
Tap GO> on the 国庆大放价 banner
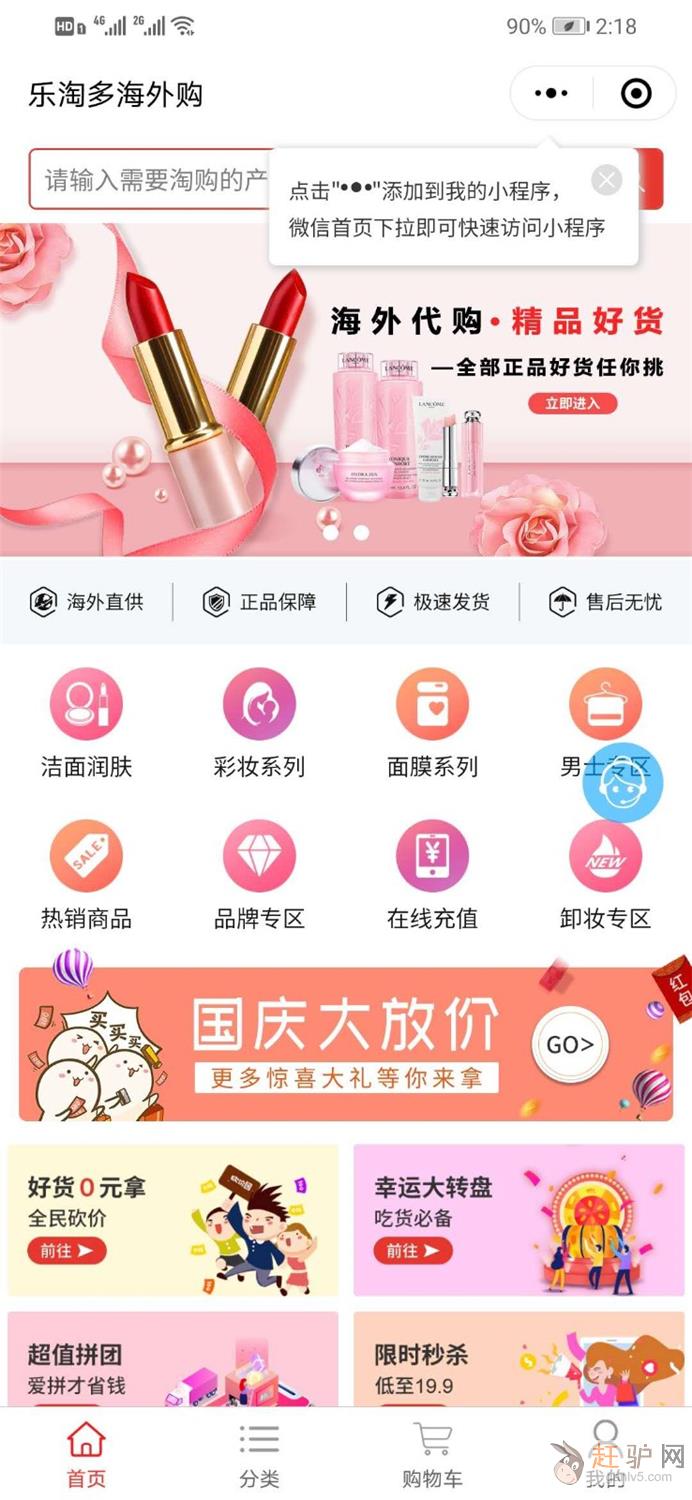[x=570, y=1045]
